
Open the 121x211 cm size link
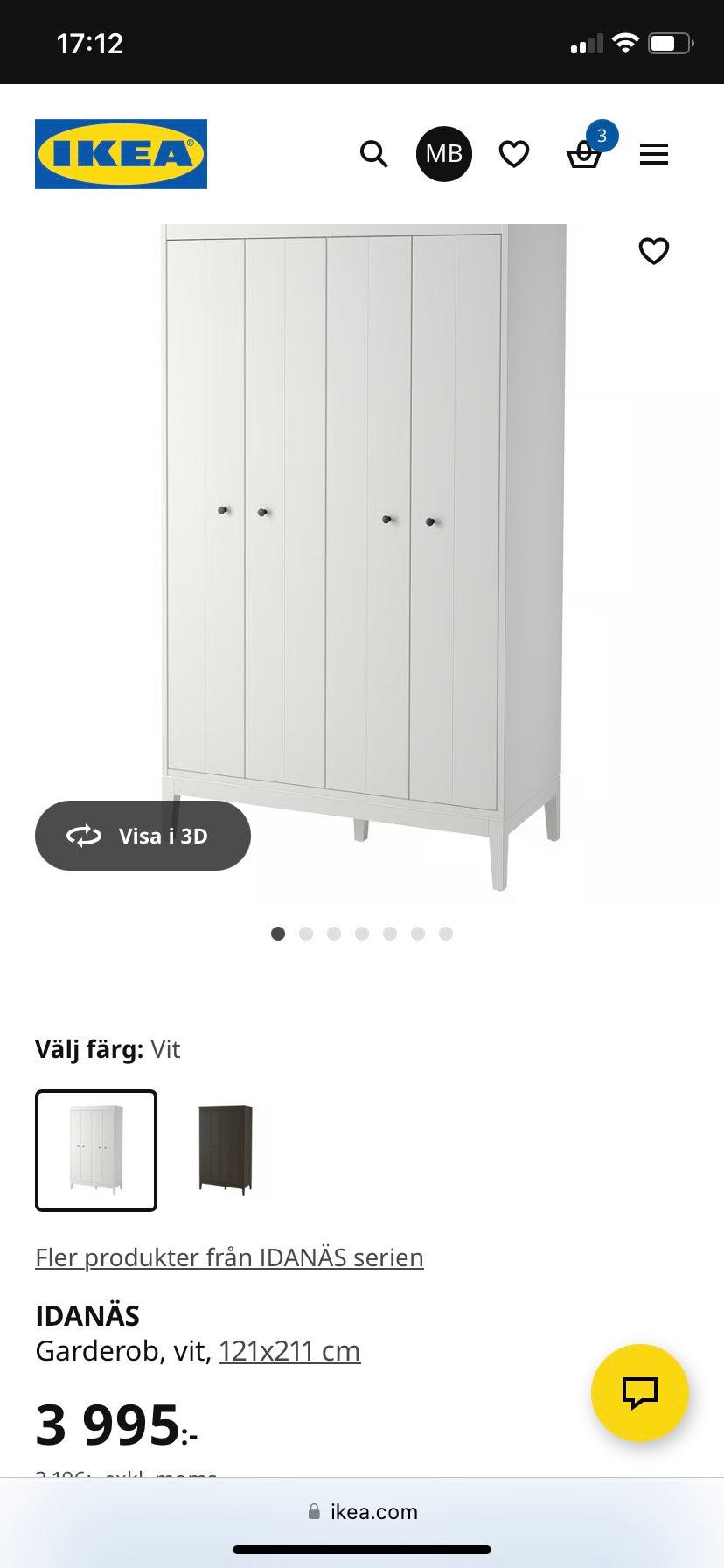click(x=289, y=1351)
